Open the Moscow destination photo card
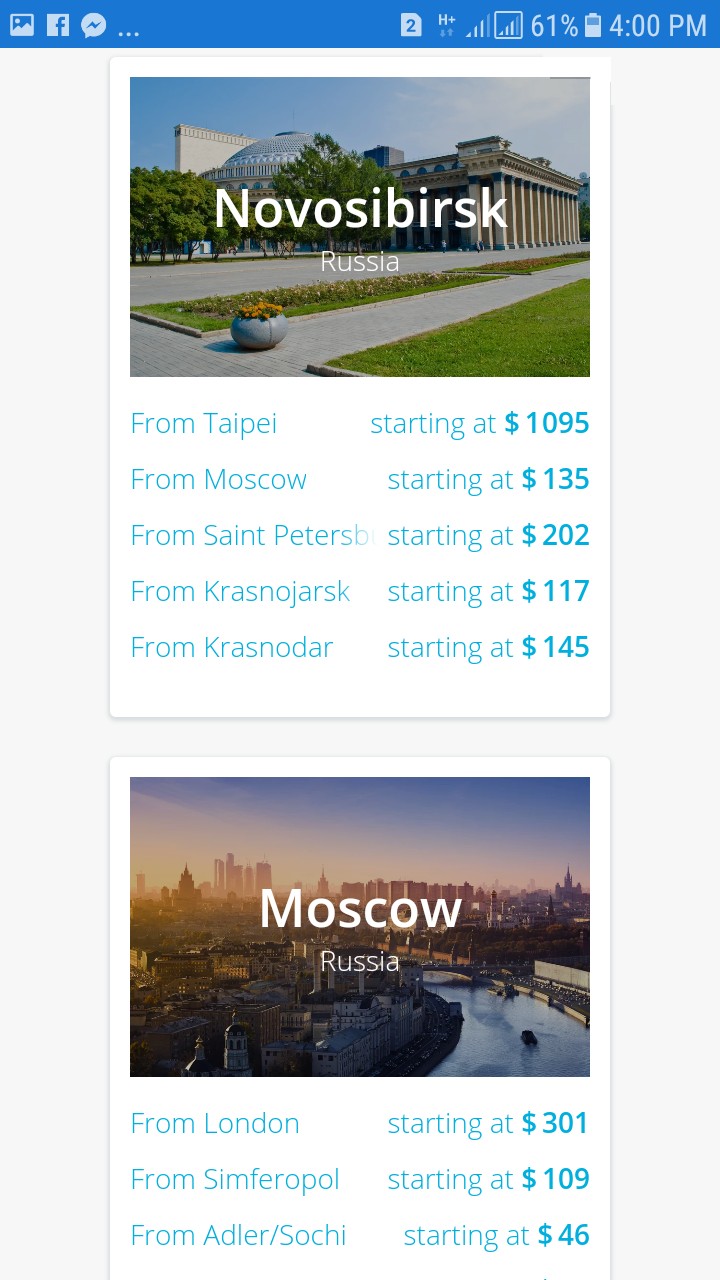This screenshot has height=1280, width=720. coord(360,927)
